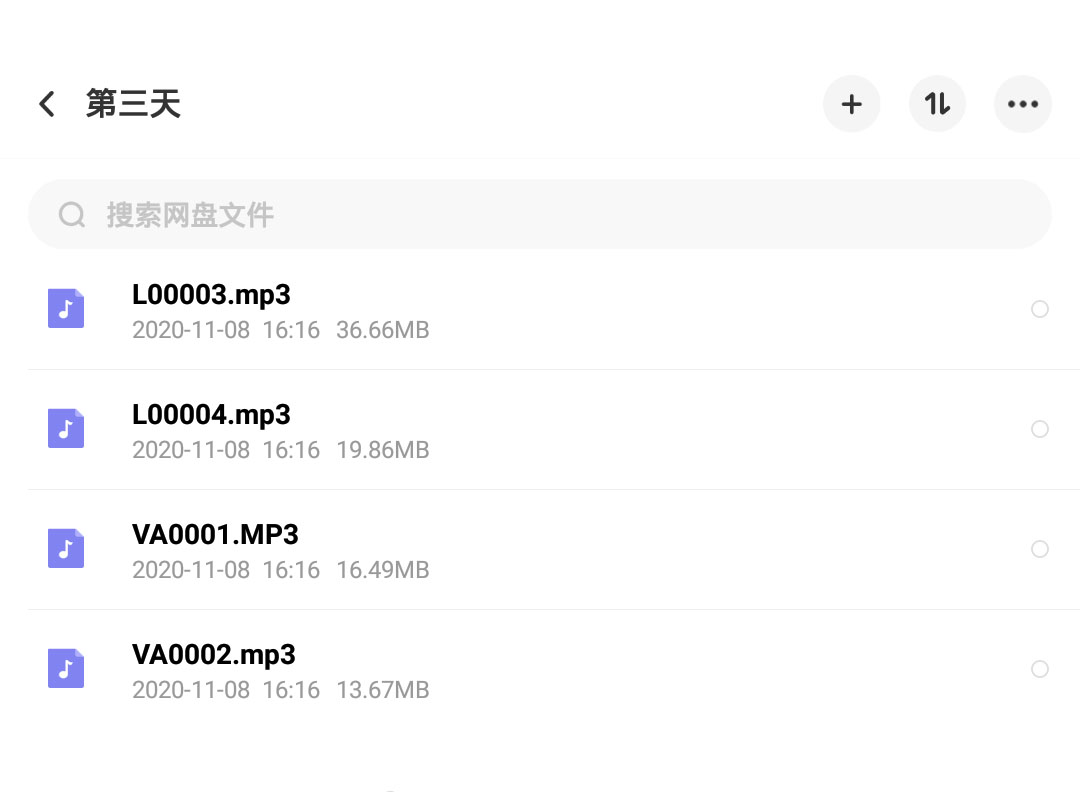Open the sort order options
1080x792 pixels.
[x=937, y=104]
